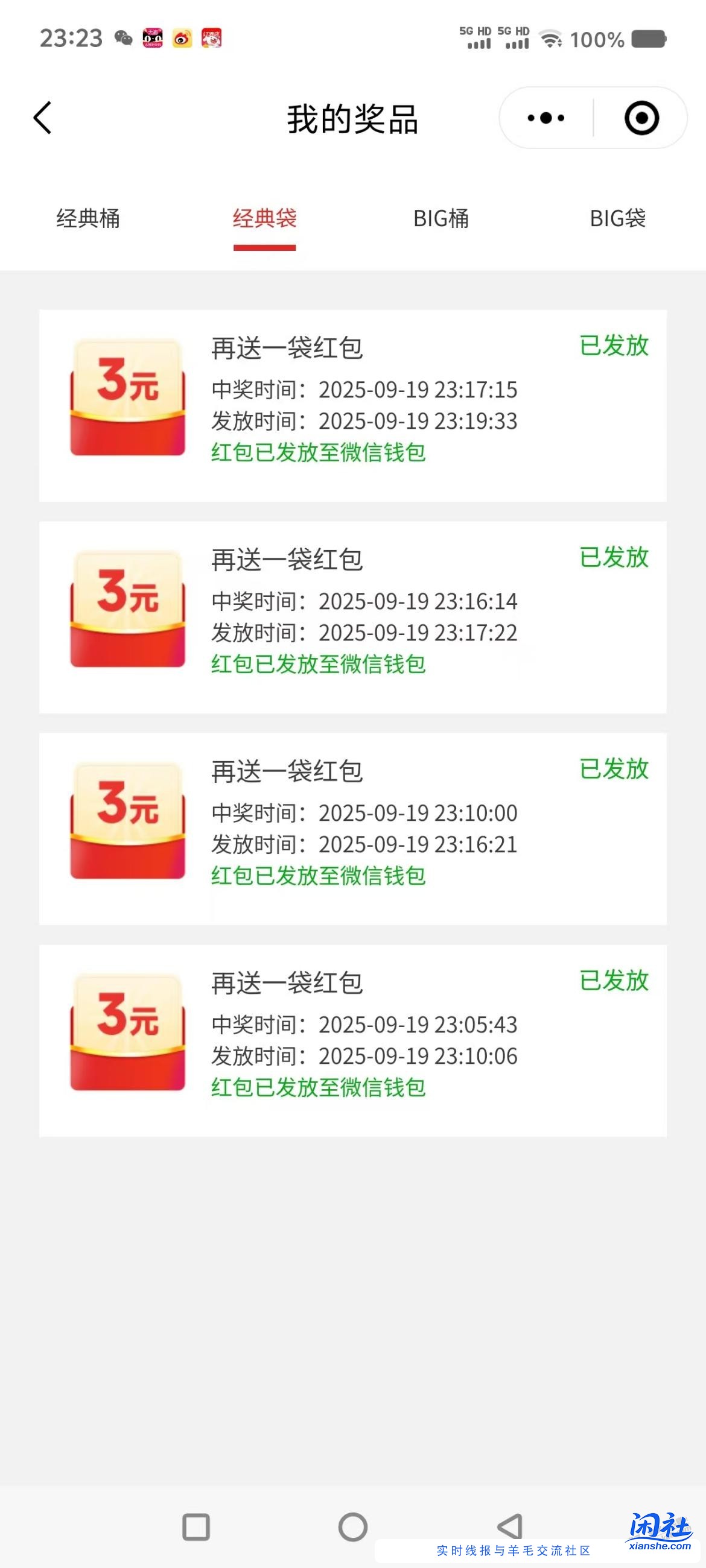Tap the Wi-Fi icon in the status bar
Screen dimensions: 706x1568
tap(552, 39)
